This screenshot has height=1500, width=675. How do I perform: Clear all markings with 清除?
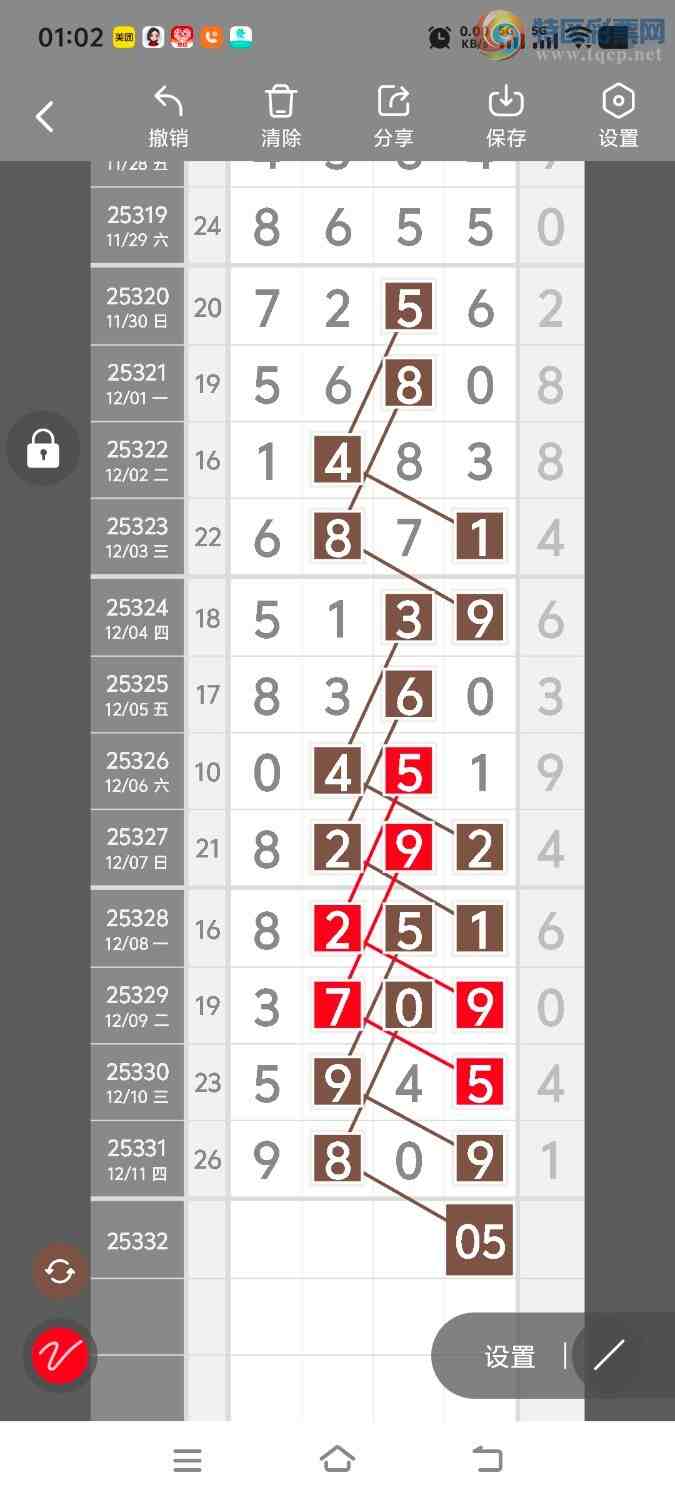point(281,117)
